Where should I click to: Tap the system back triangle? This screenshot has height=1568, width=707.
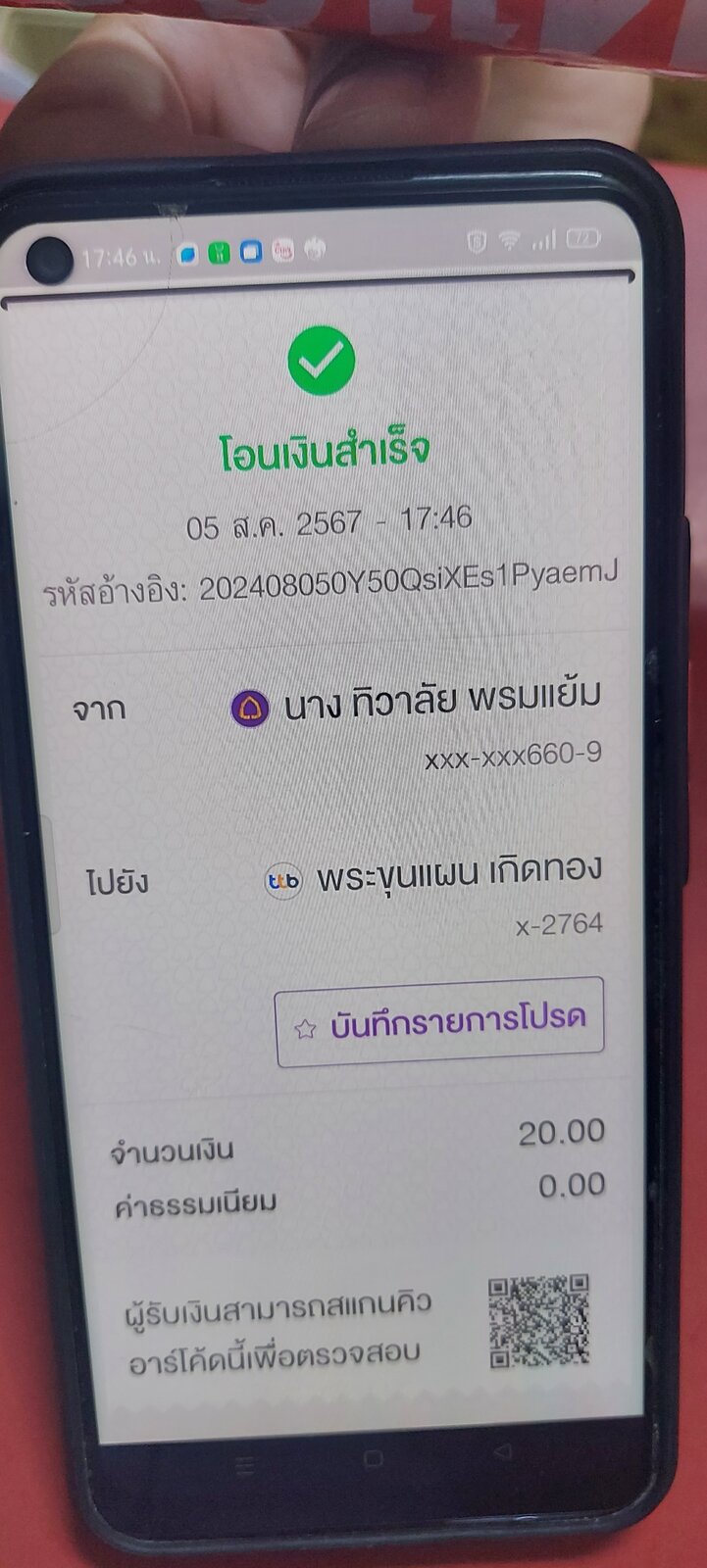click(x=502, y=1450)
